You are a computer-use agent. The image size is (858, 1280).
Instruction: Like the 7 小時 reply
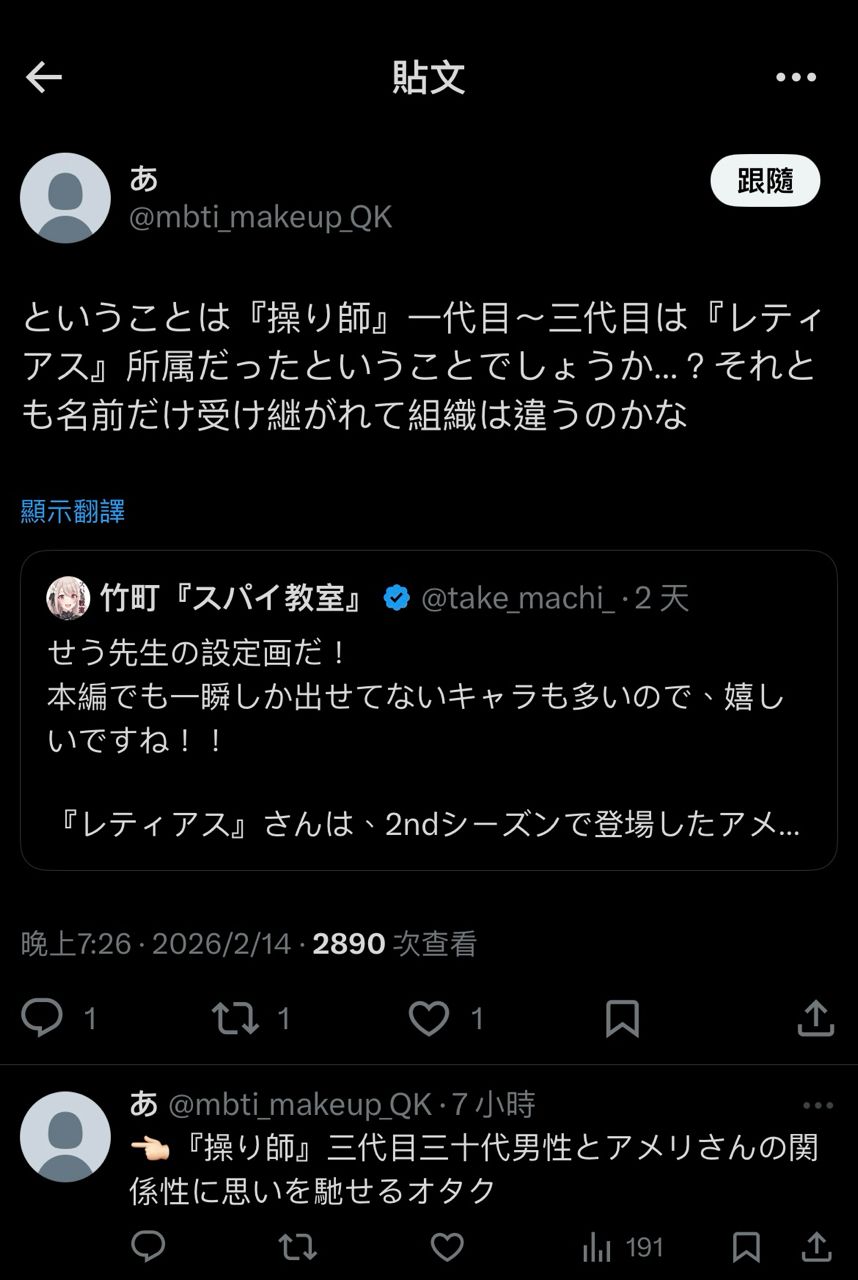point(446,1246)
